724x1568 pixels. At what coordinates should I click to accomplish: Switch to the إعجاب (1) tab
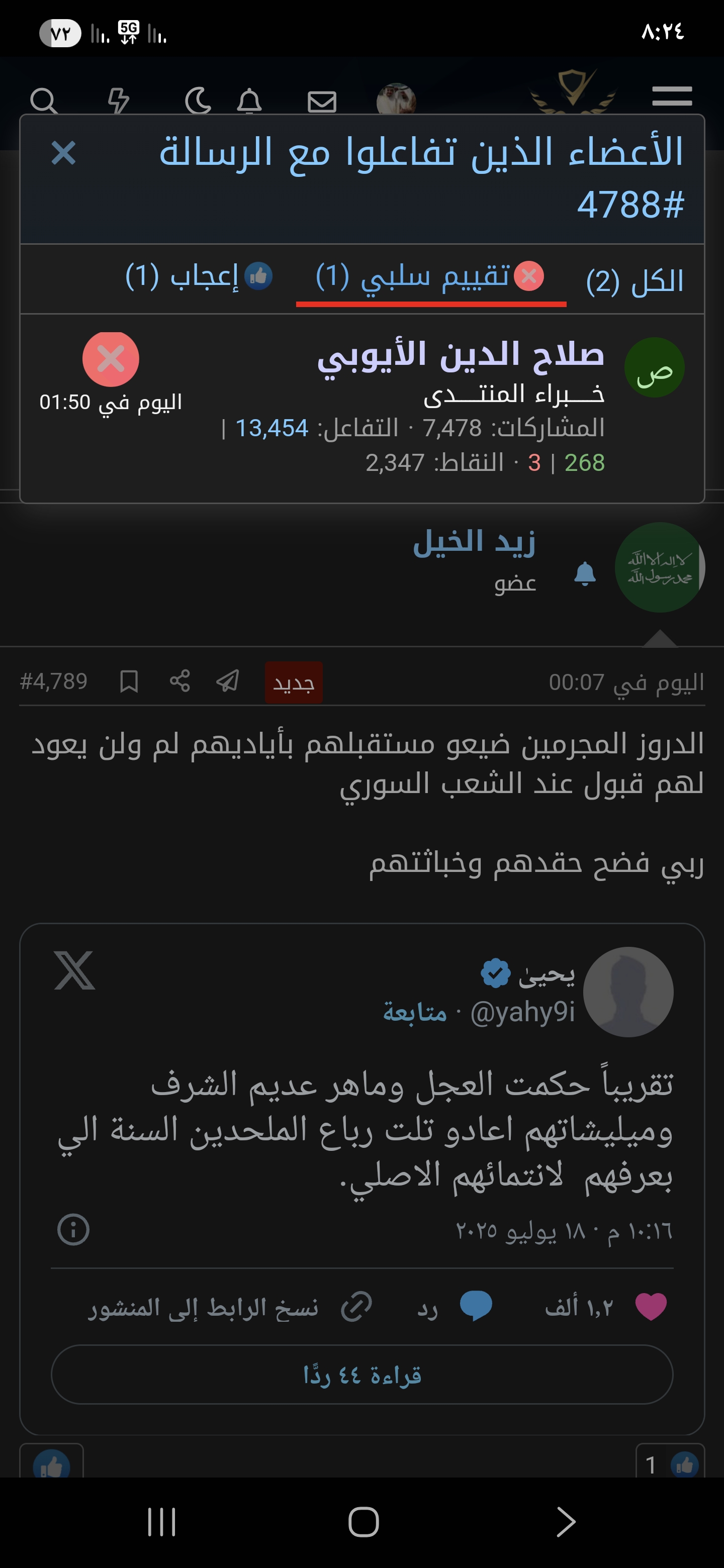click(x=199, y=276)
